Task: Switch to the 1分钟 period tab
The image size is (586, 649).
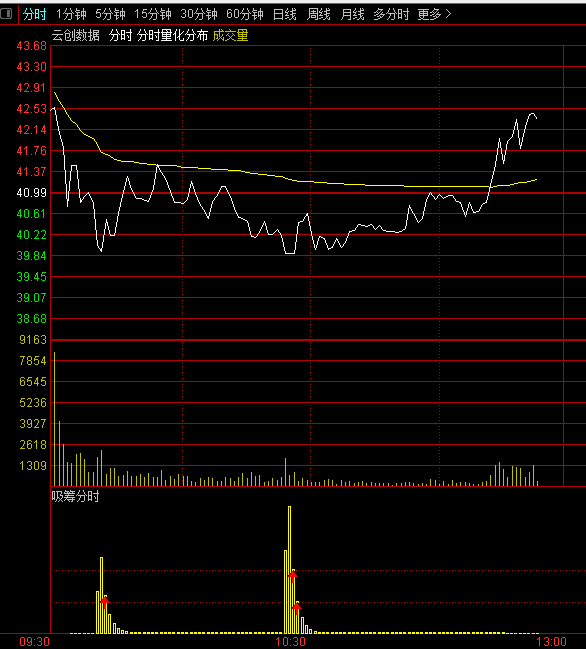Action: pyautogui.click(x=71, y=14)
